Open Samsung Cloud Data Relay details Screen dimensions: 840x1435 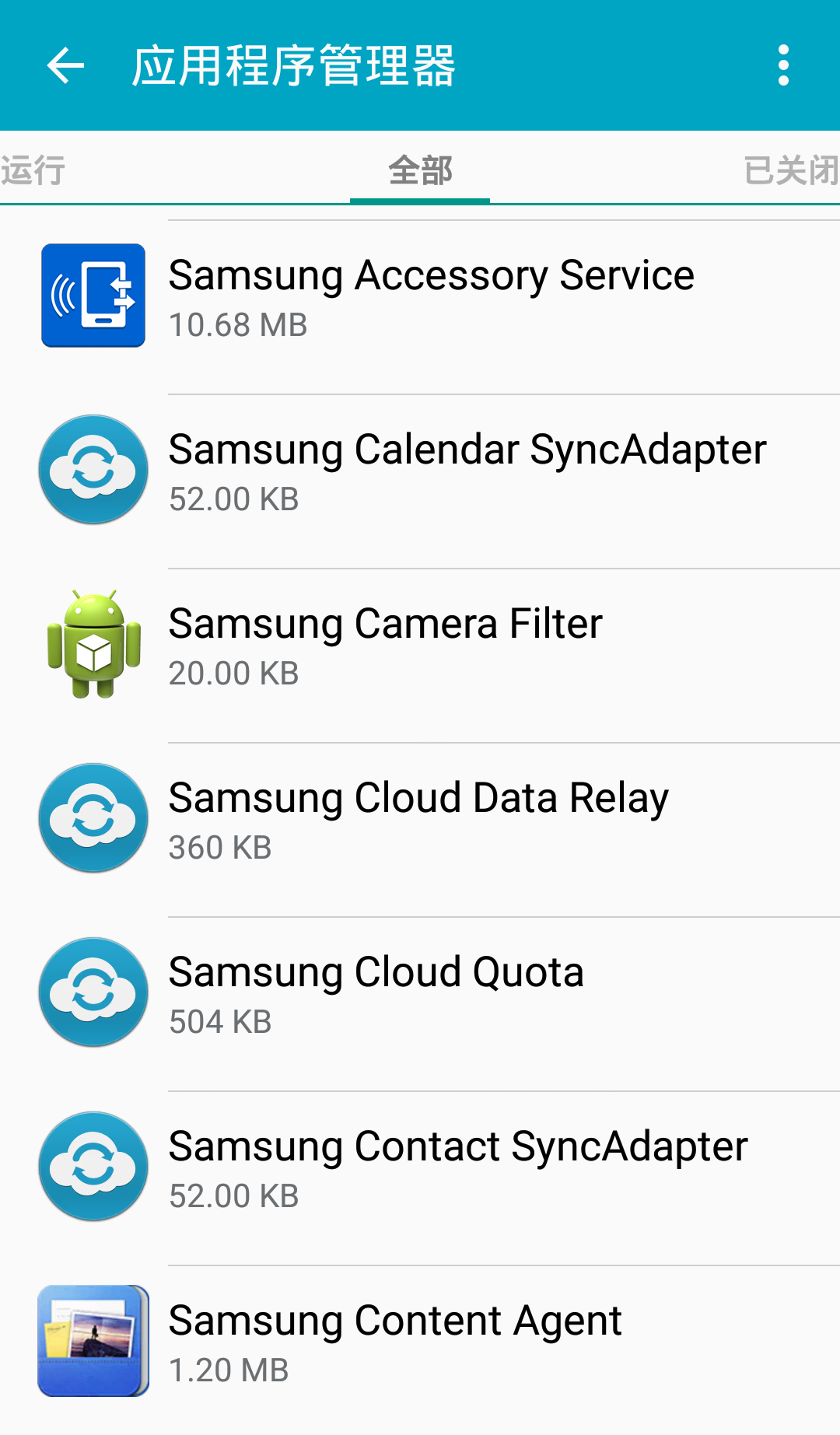(x=419, y=817)
